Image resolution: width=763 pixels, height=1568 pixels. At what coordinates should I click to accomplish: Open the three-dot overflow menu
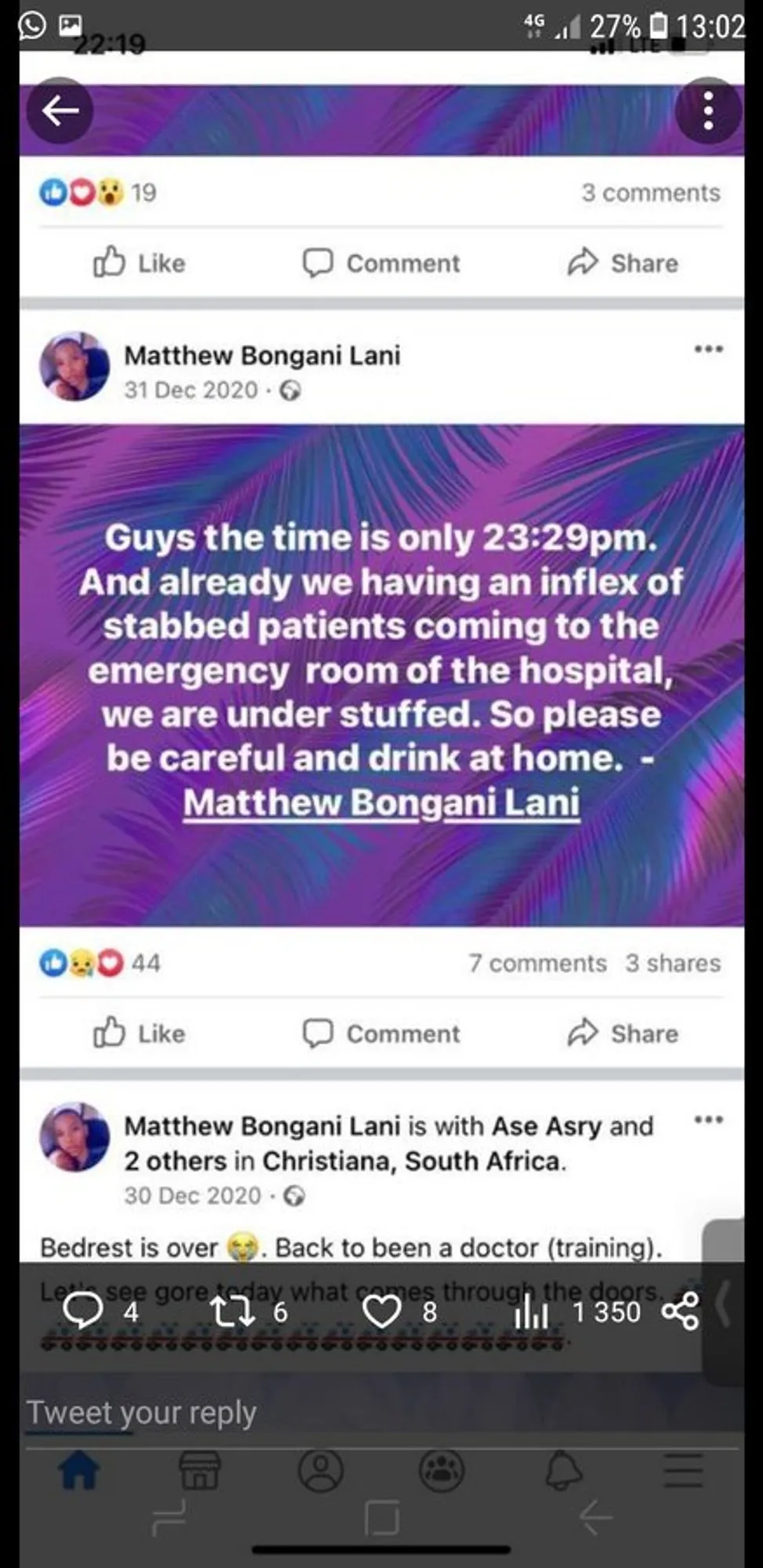pos(708,110)
